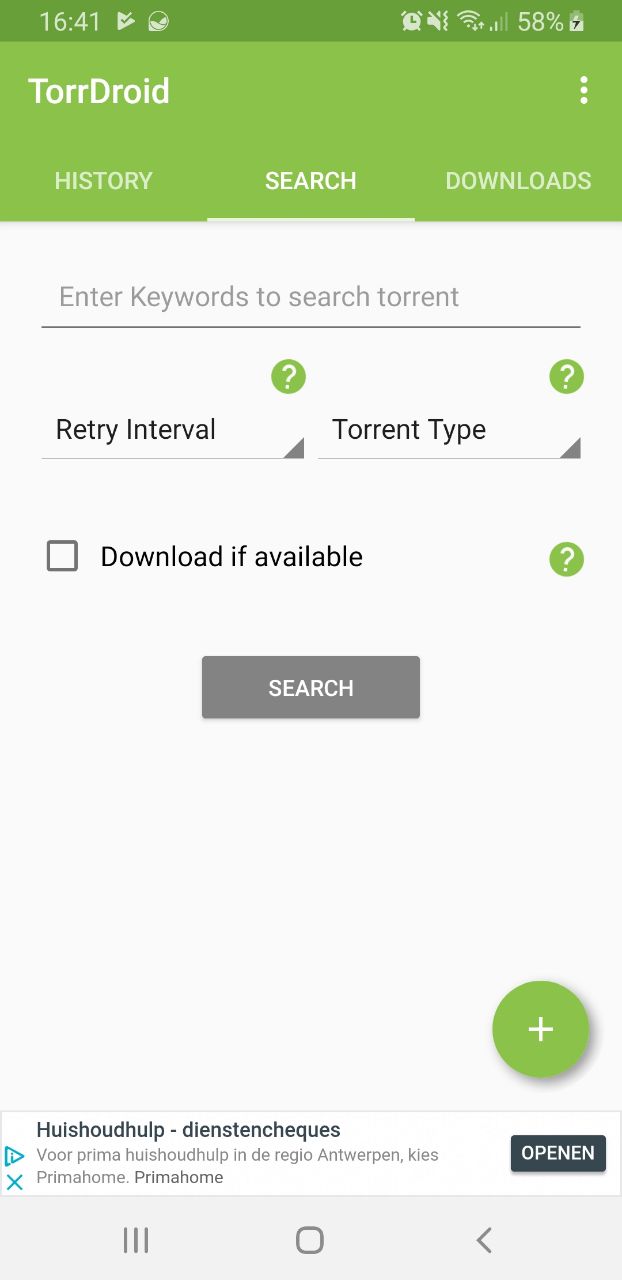Viewport: 622px width, 1280px height.
Task: Tap the gray Search button
Action: tap(311, 687)
